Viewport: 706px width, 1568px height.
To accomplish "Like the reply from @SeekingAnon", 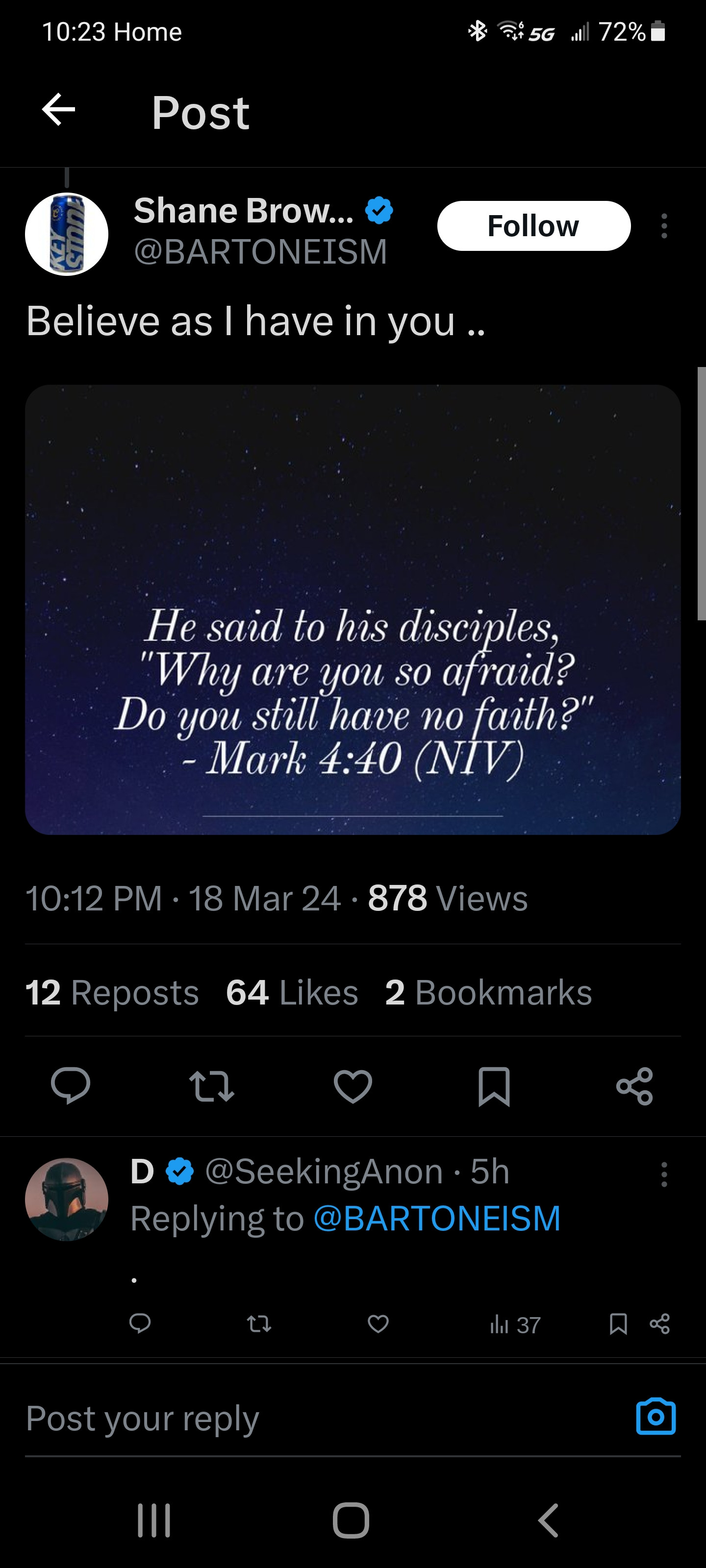I will pos(378,1324).
